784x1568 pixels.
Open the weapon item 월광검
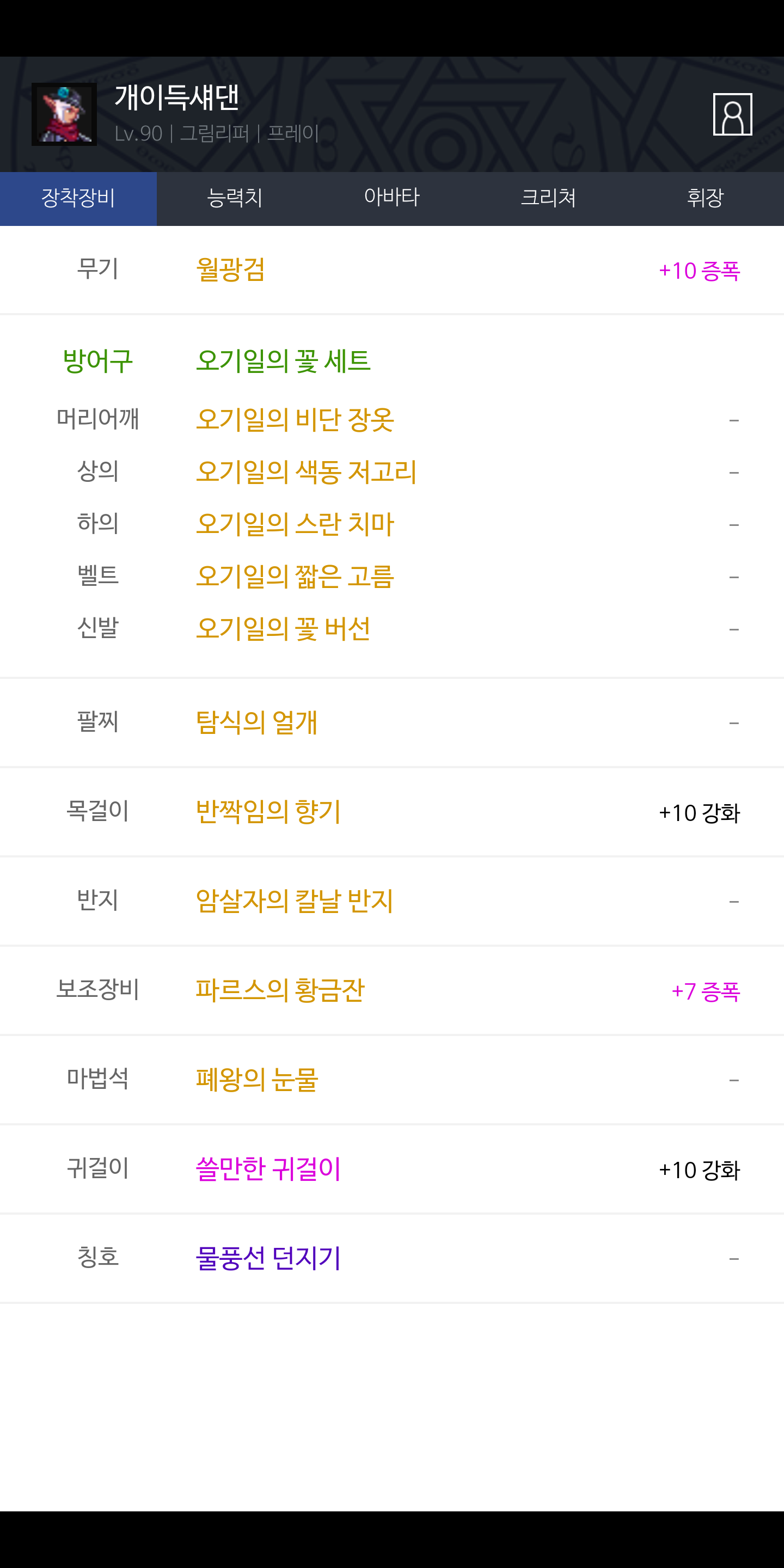coord(231,269)
